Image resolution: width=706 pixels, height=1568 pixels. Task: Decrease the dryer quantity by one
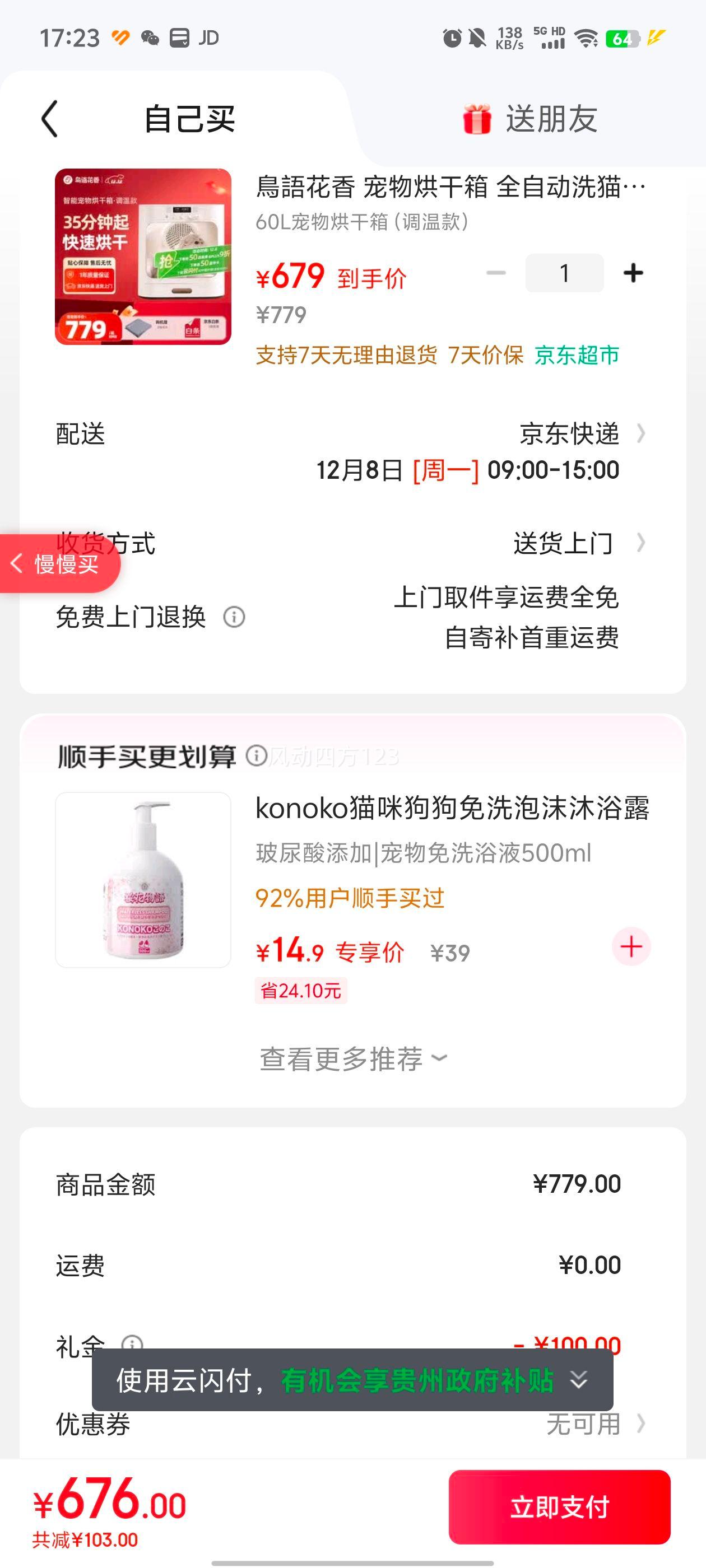(496, 273)
